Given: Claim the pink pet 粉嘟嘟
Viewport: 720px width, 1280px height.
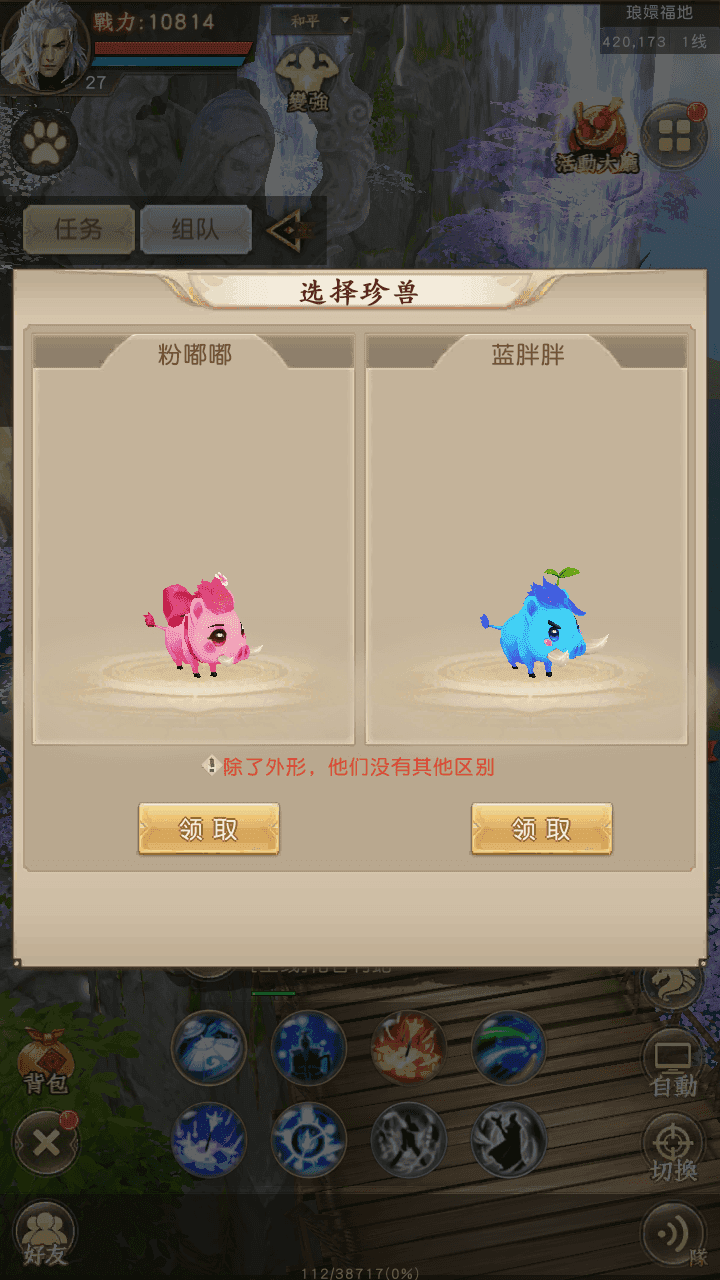Looking at the screenshot, I should point(208,829).
